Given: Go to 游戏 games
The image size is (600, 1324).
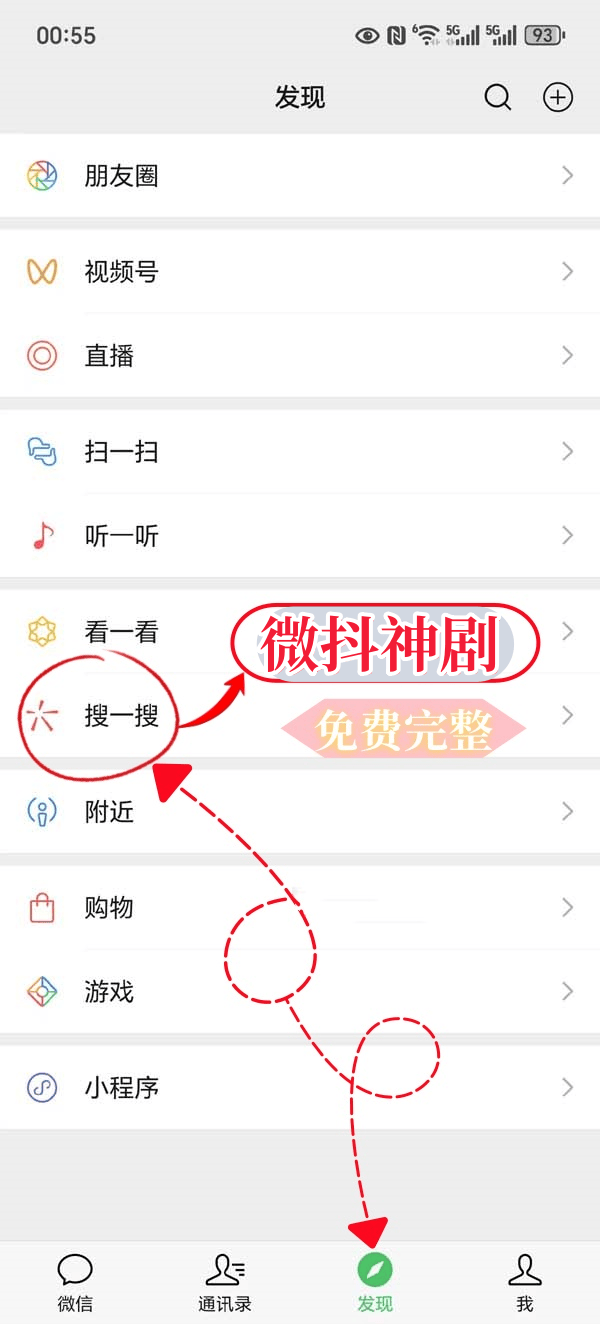Looking at the screenshot, I should click(300, 991).
